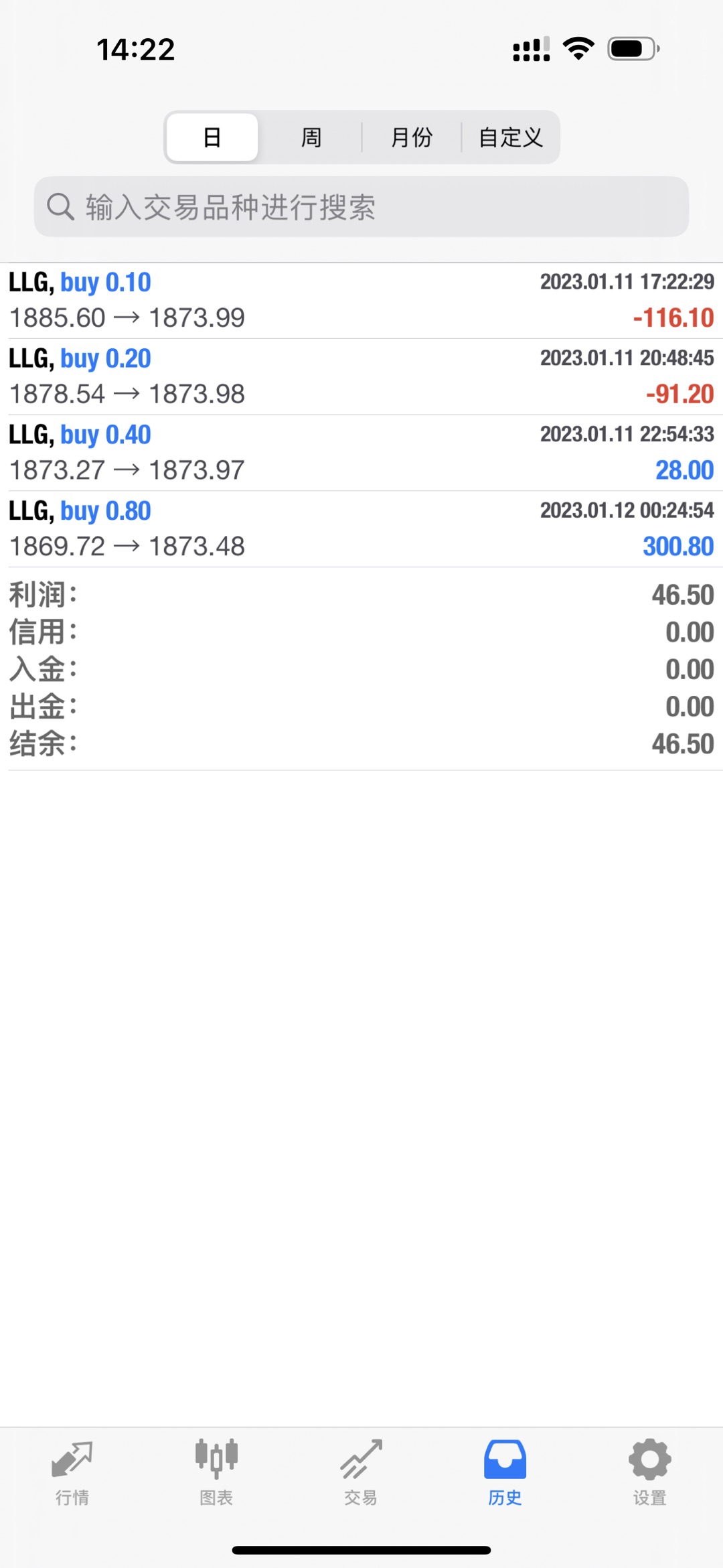Switch to the 周 (week) period

[311, 137]
